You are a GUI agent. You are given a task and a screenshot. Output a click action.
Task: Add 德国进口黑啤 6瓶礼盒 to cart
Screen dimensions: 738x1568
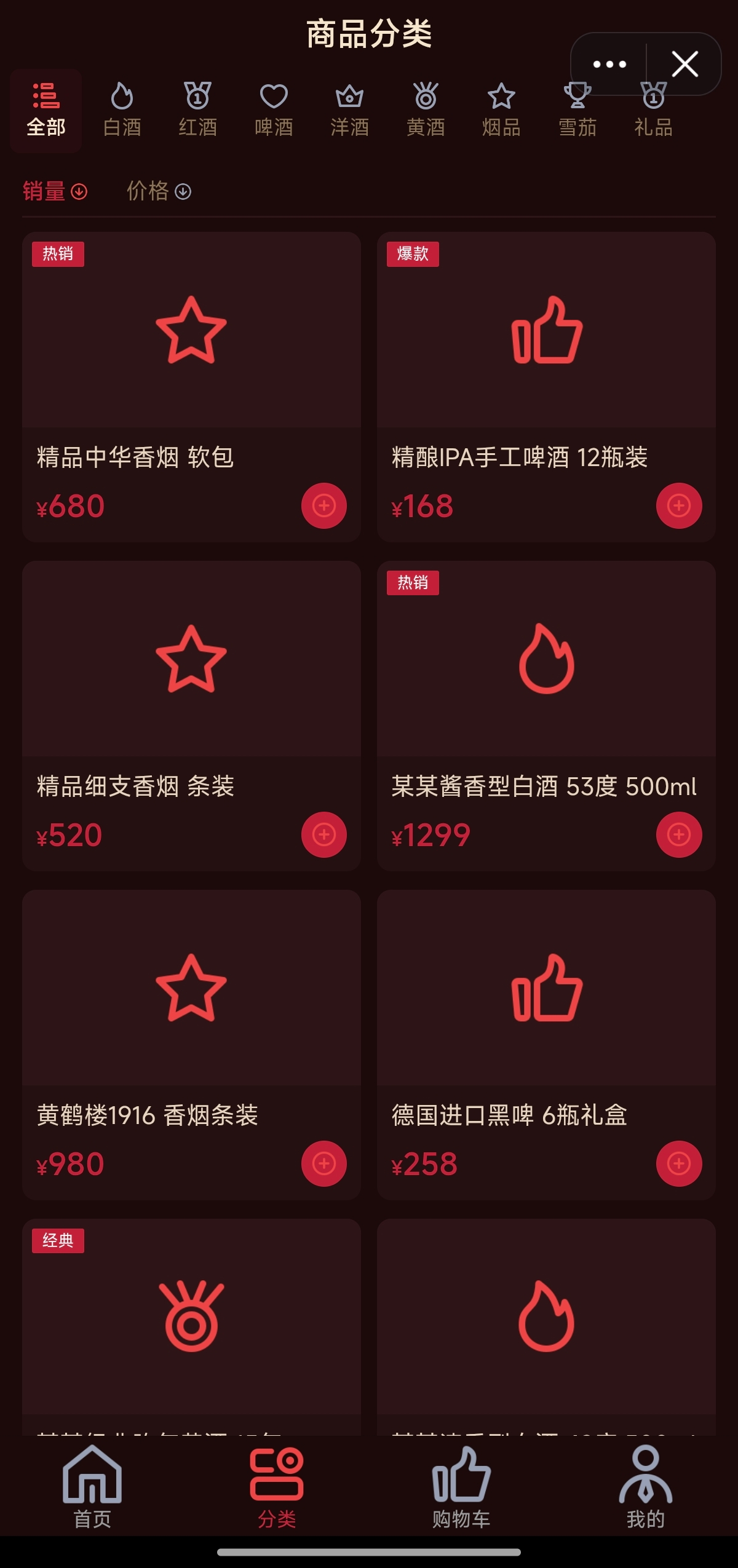[679, 1163]
